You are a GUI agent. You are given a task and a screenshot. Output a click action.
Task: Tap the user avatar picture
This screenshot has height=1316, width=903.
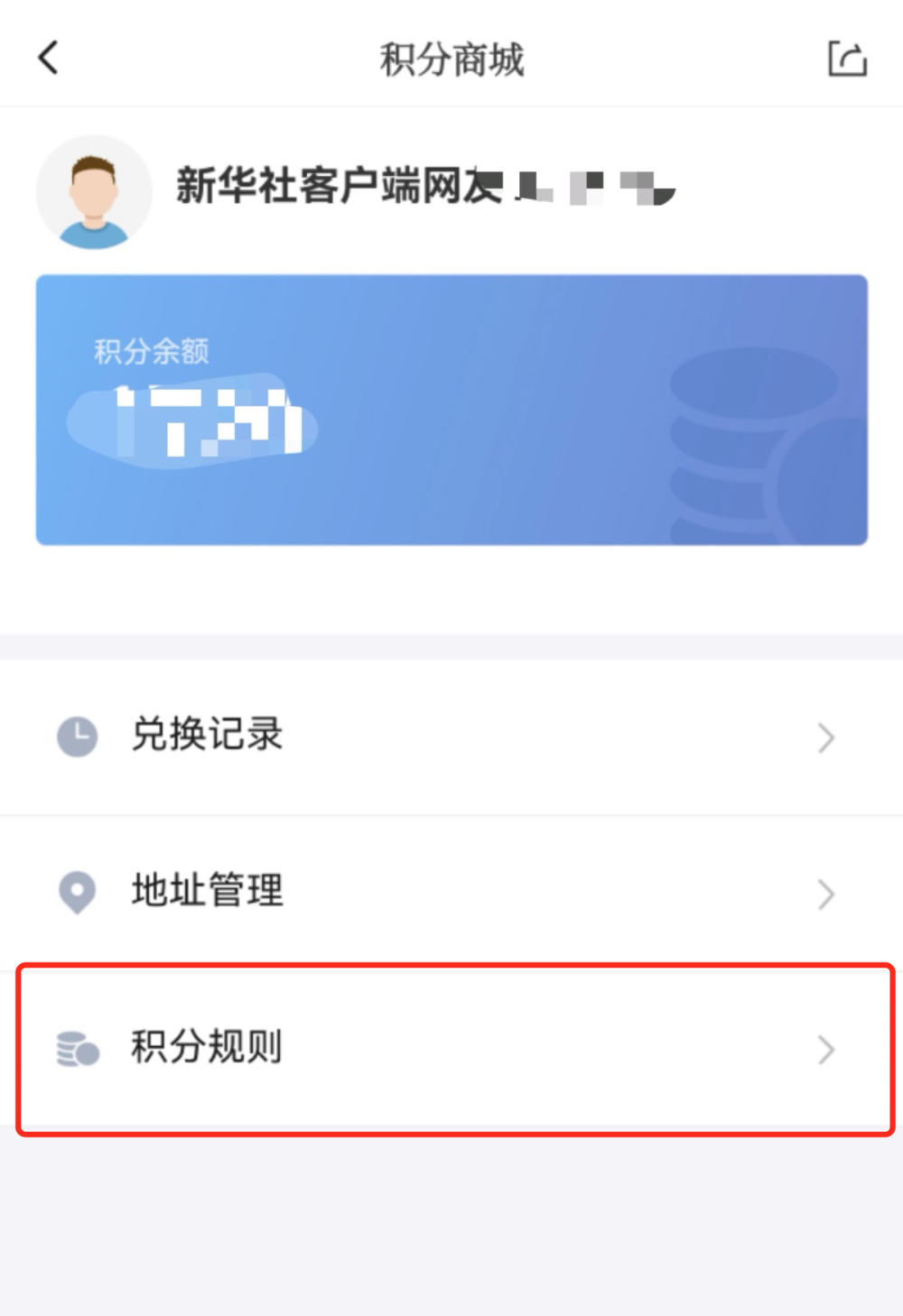(x=94, y=193)
